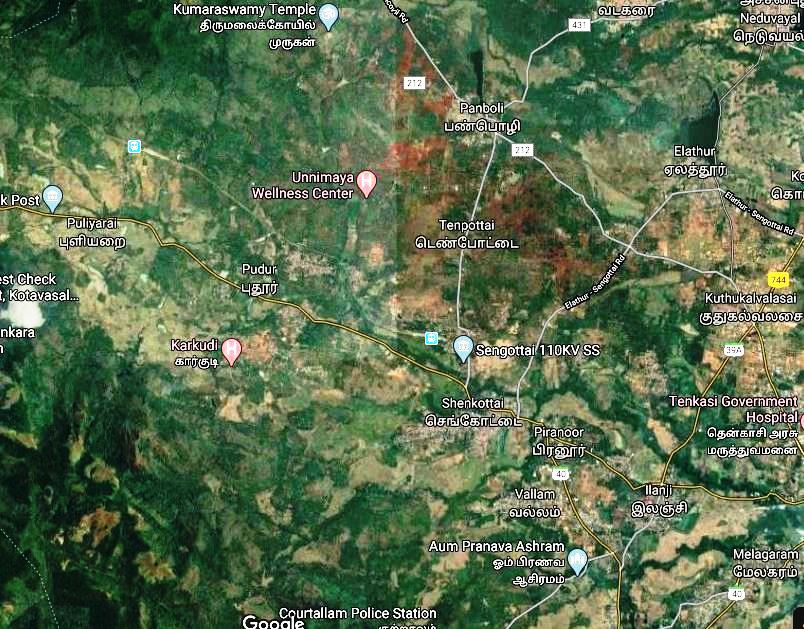804x629 pixels.
Task: Tap the Check Post pin near Puliyarai
Action: point(52,197)
